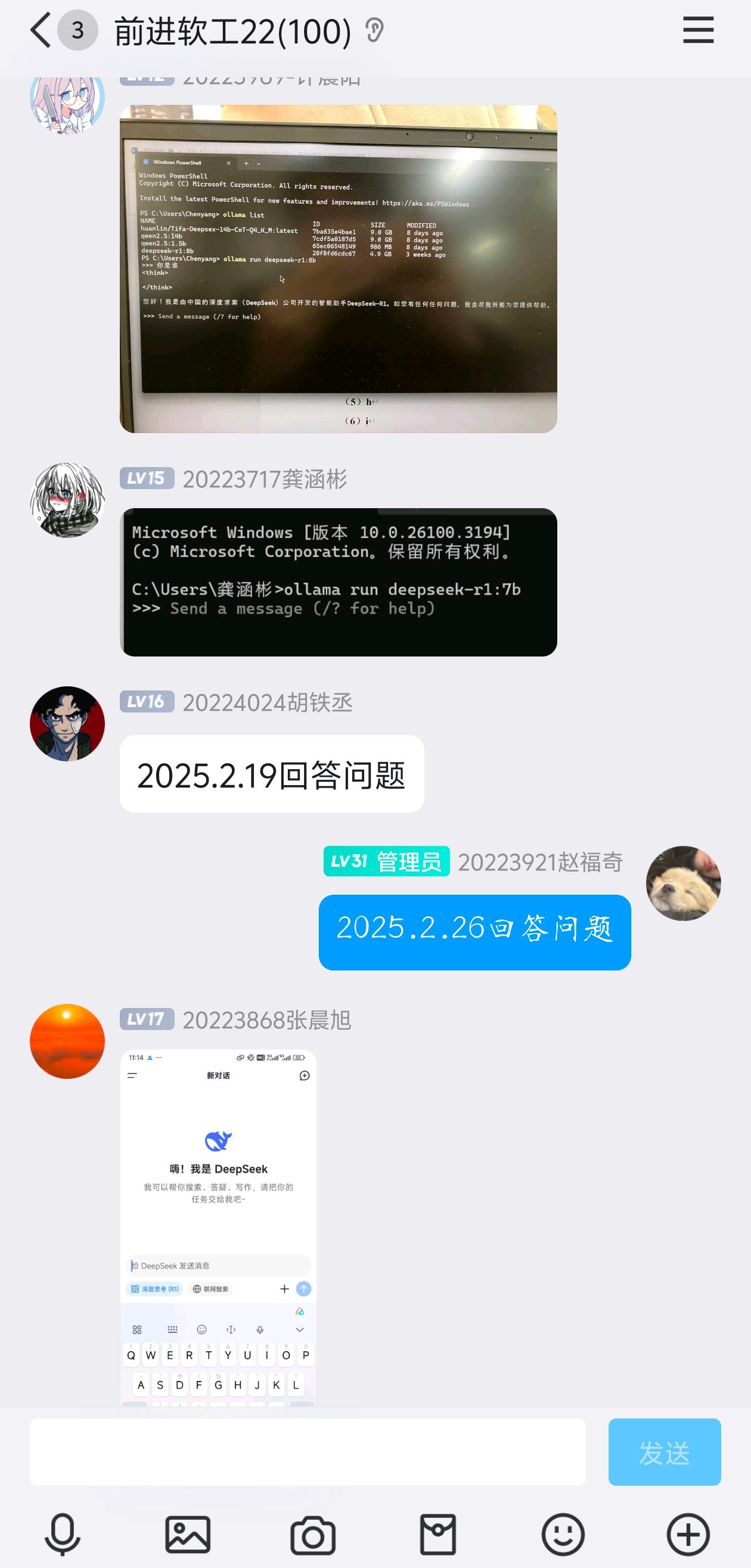
Task: Open 张晨旭's sunset avatar
Action: tap(67, 1041)
